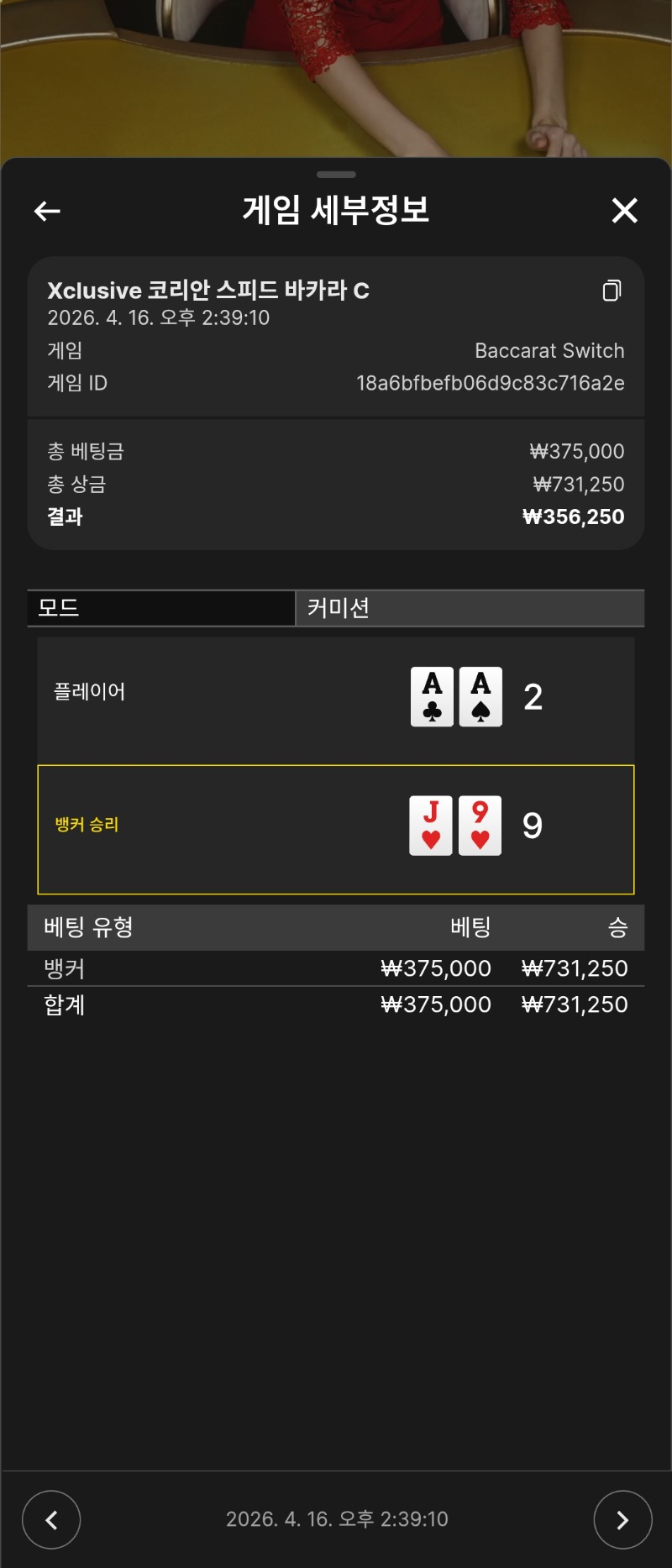
Task: Close the game details panel
Action: pyautogui.click(x=624, y=211)
